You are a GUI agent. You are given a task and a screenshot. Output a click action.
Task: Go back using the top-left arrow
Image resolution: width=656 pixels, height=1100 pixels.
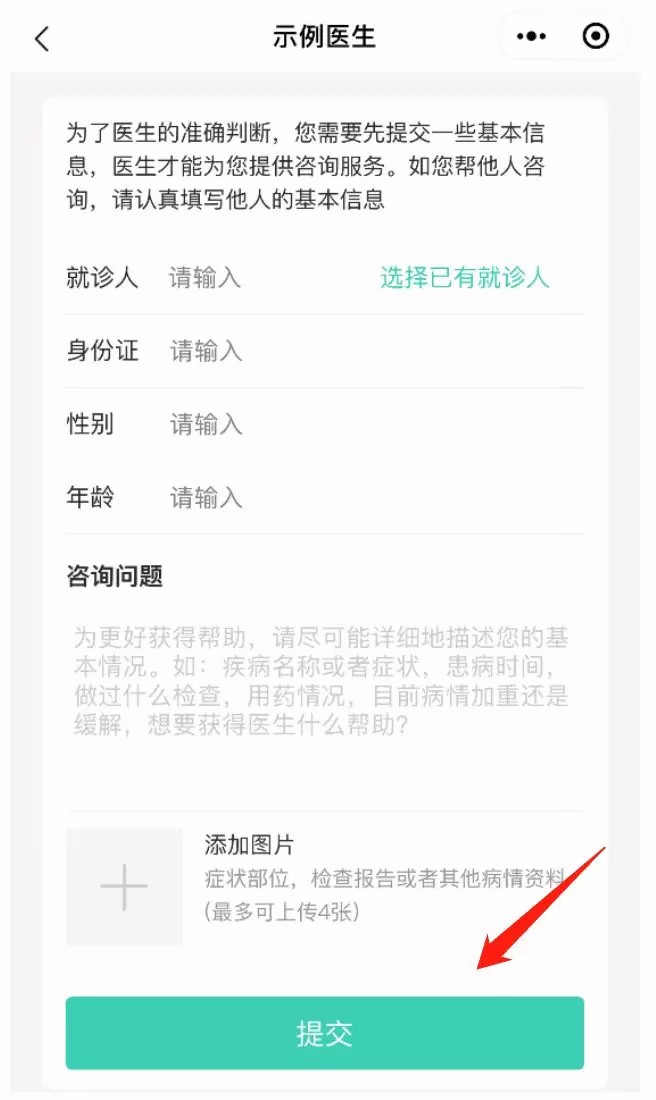pos(41,39)
